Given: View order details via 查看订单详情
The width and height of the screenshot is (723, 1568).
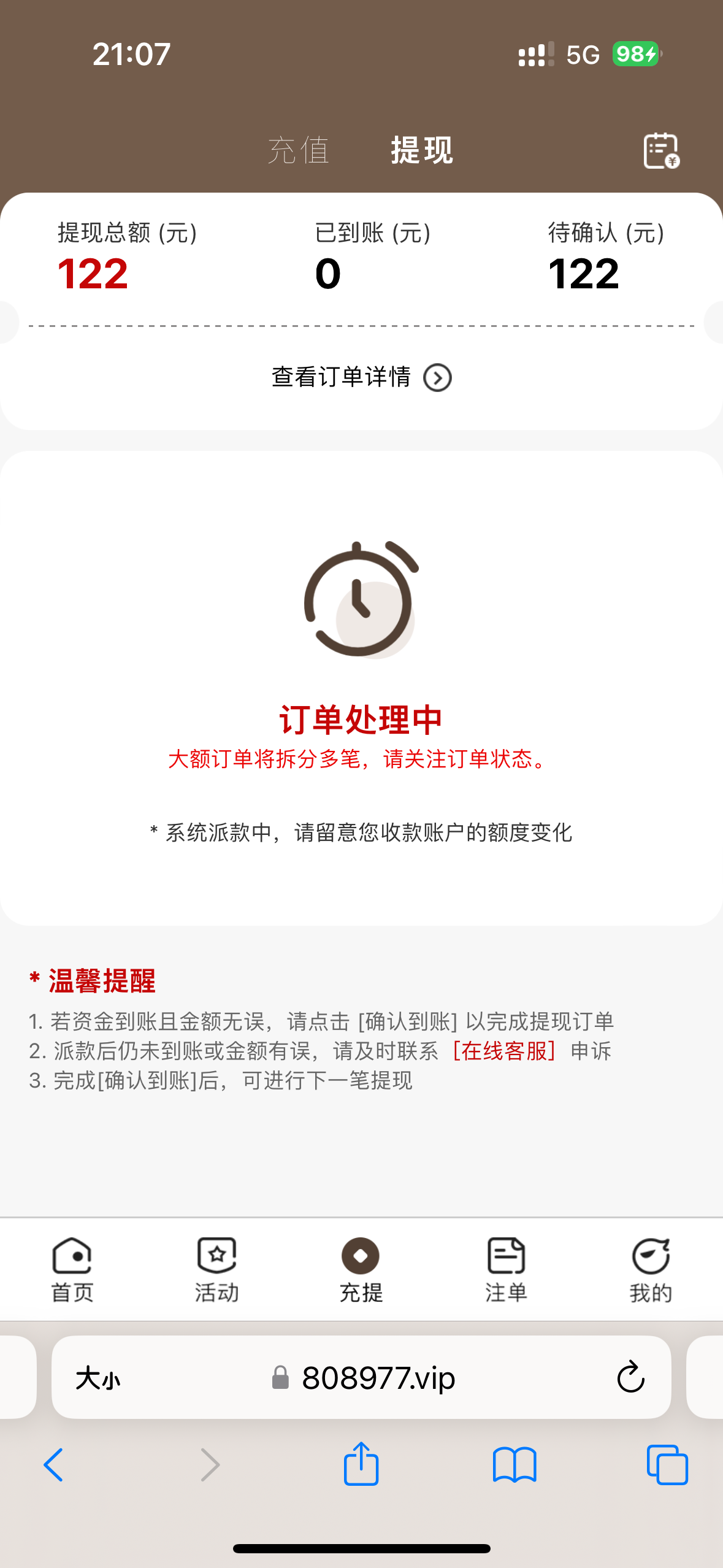Looking at the screenshot, I should pos(361,377).
